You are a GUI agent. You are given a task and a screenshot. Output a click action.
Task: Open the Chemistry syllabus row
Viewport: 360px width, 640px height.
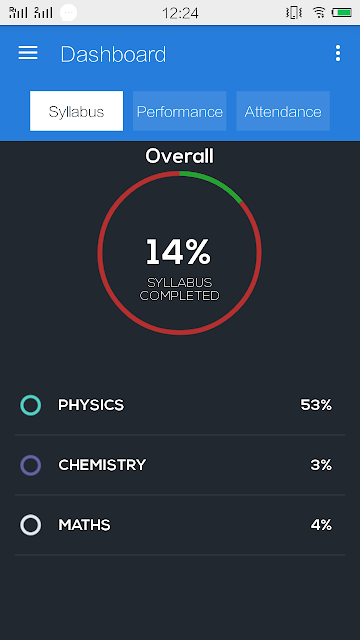click(x=180, y=465)
